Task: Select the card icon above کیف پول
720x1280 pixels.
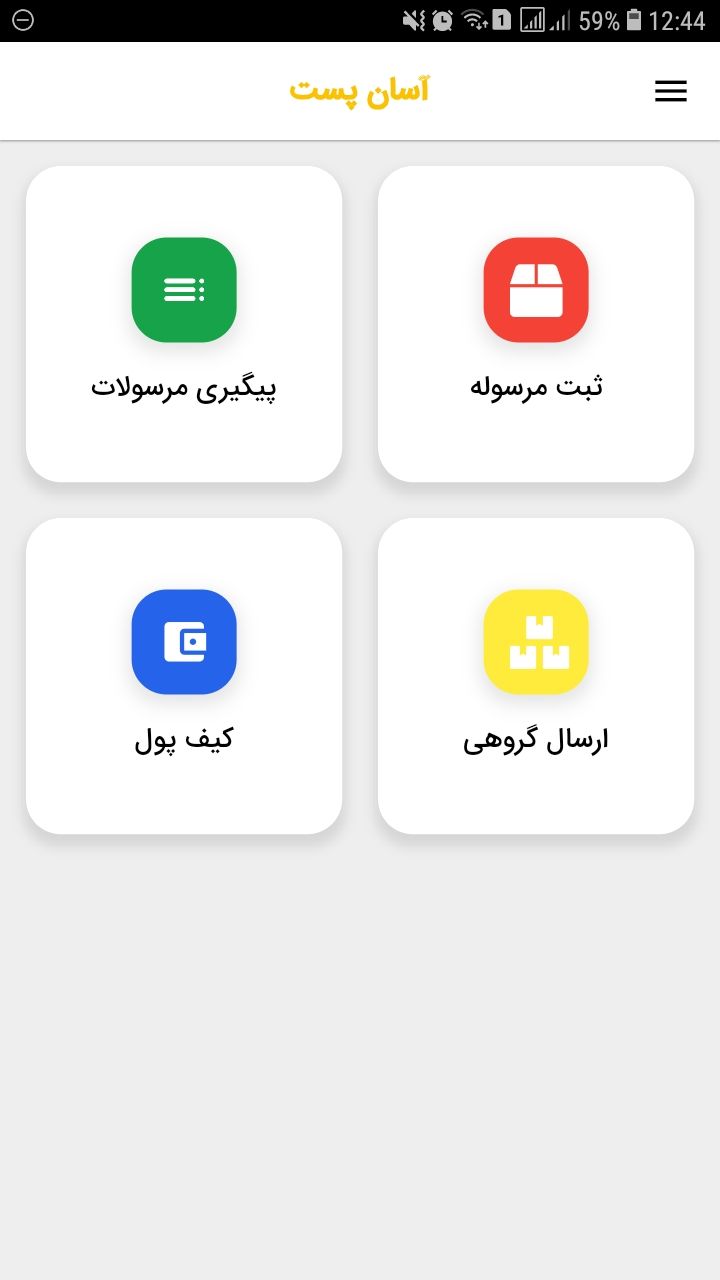Action: tap(184, 642)
